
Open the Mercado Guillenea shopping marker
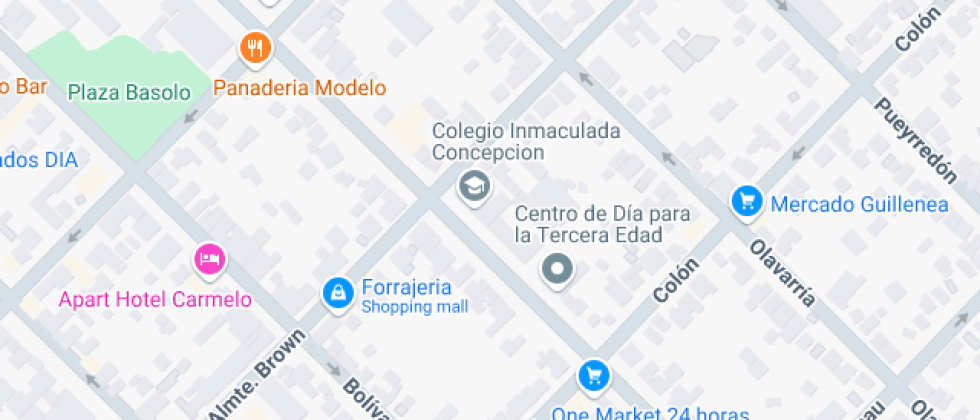746,202
